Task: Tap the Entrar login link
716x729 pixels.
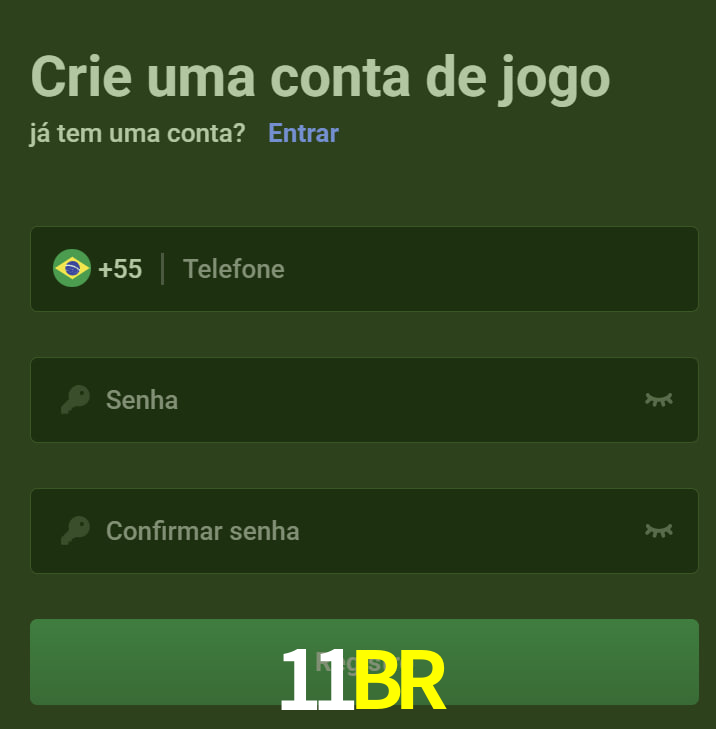Action: pos(303,133)
